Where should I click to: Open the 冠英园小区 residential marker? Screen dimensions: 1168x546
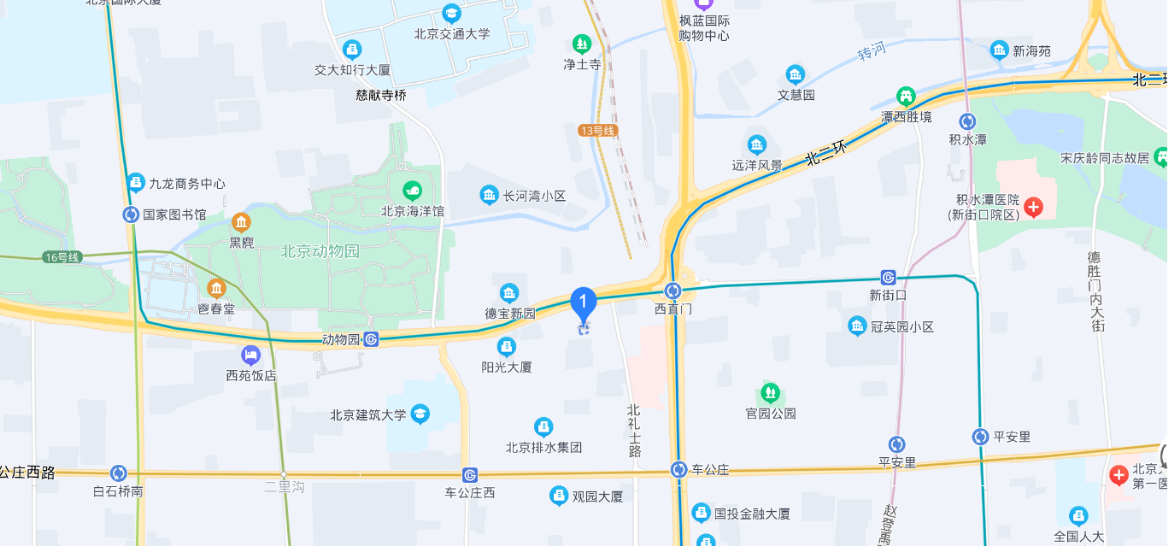coord(857,326)
